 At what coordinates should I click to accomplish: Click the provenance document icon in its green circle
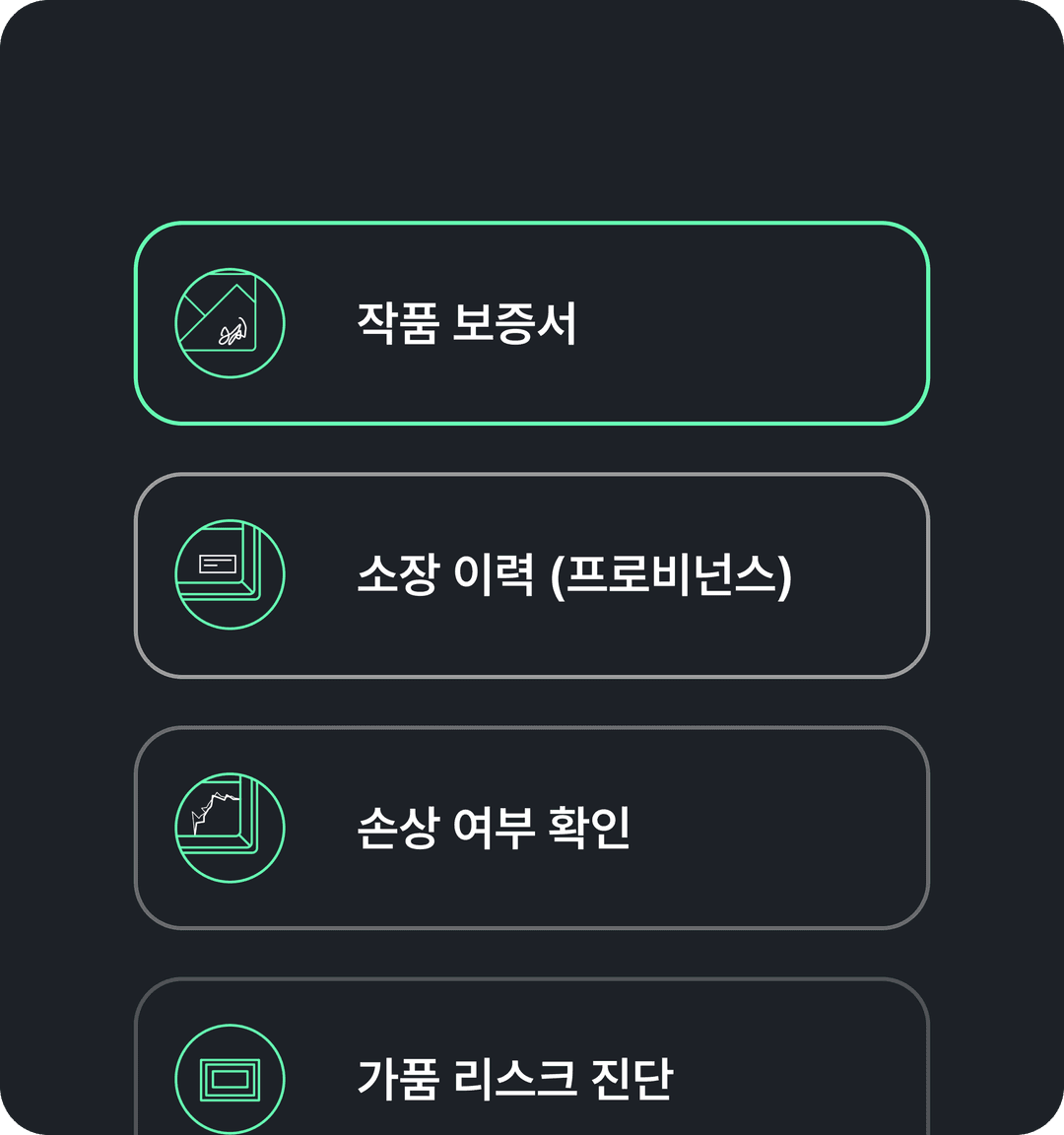click(229, 573)
